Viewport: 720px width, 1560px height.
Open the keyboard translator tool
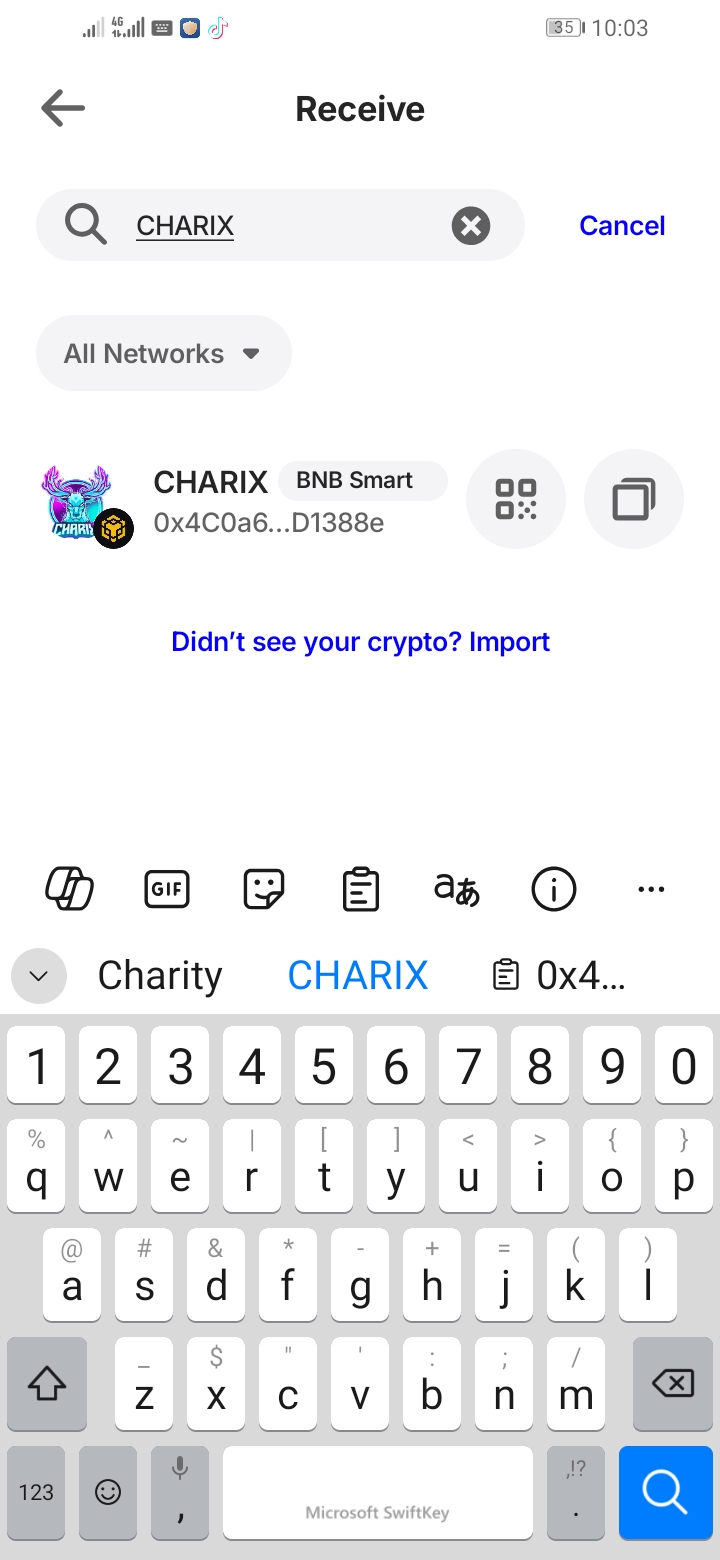click(x=457, y=888)
